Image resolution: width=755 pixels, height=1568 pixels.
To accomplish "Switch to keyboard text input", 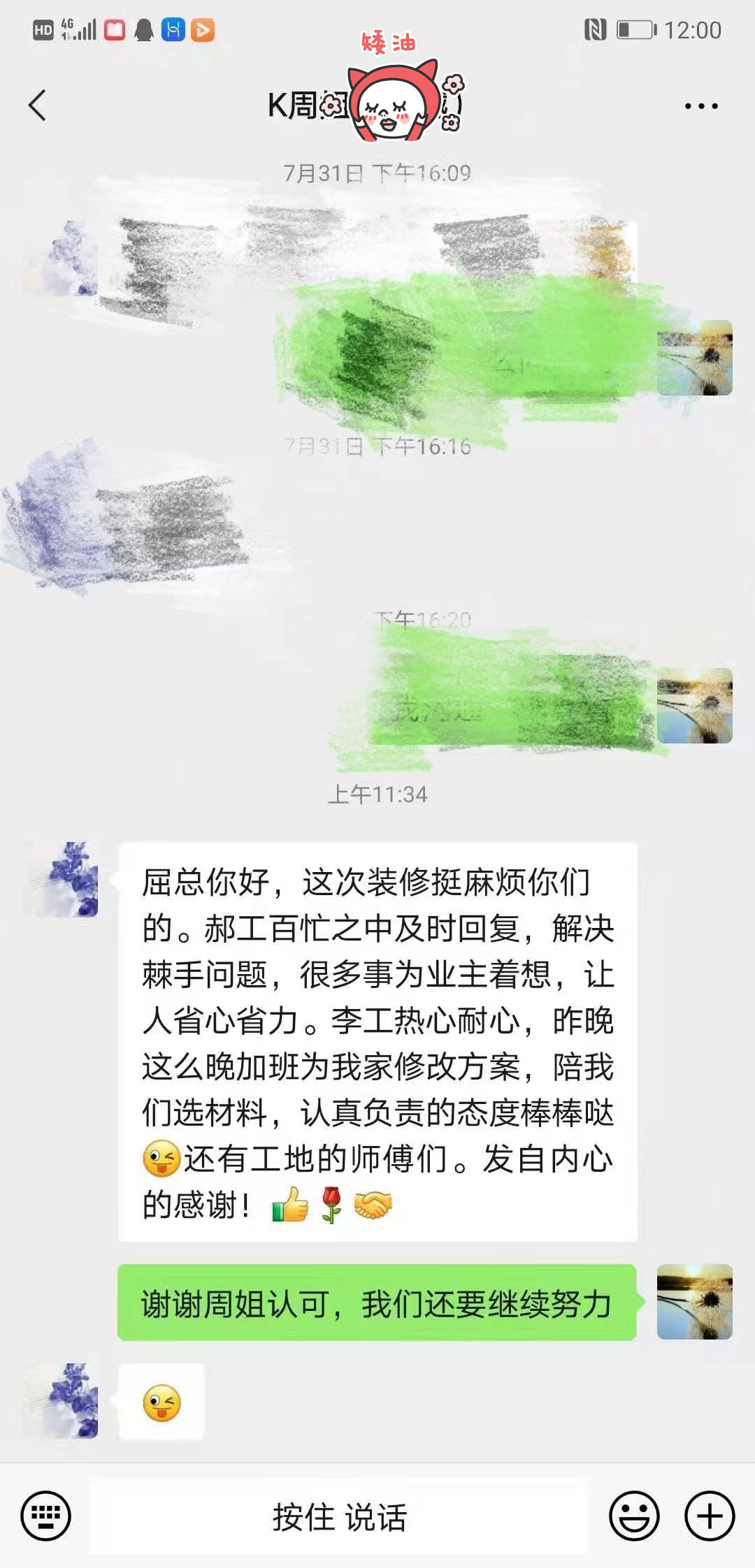I will pos(45,1516).
